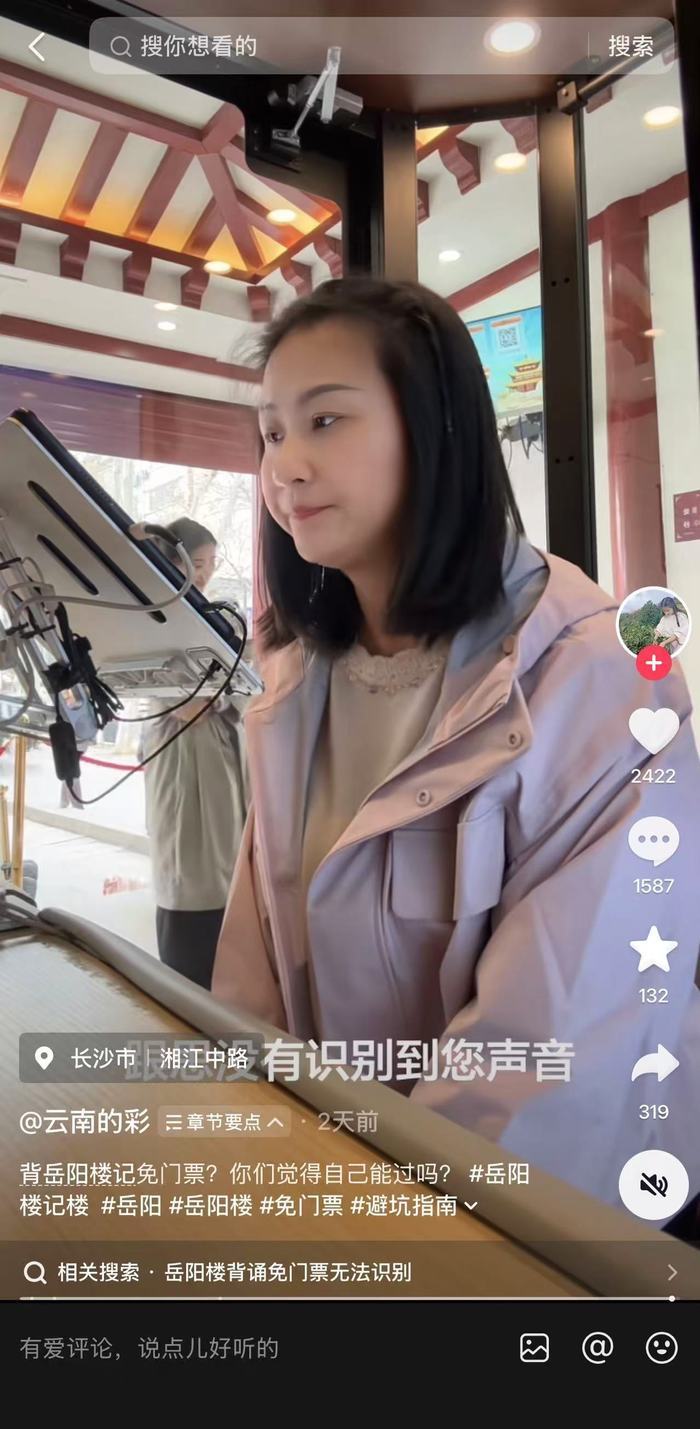Expand the 章节要点 chapter highlights

(224, 1122)
